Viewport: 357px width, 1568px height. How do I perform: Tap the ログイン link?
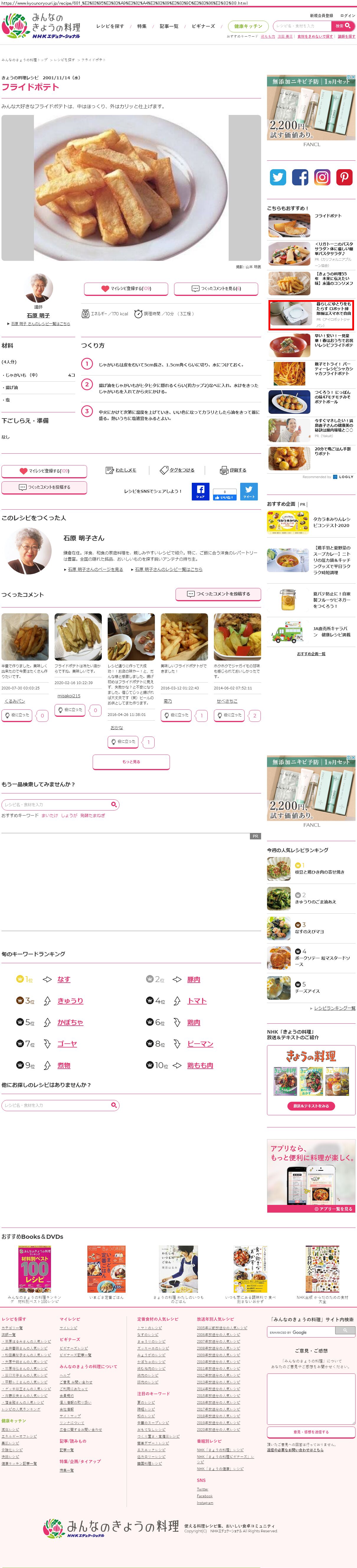(347, 15)
